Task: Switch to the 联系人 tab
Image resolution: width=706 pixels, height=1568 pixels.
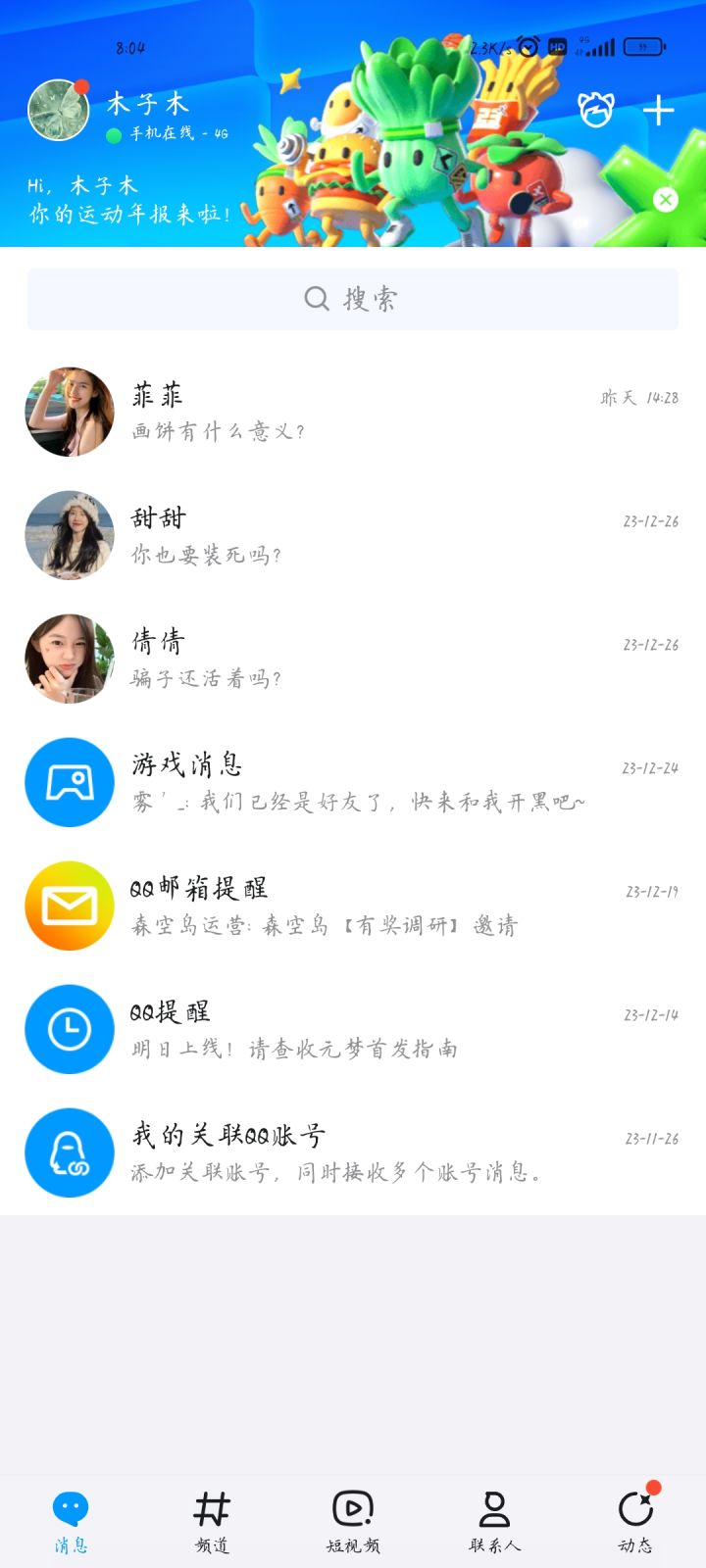Action: point(494,1521)
